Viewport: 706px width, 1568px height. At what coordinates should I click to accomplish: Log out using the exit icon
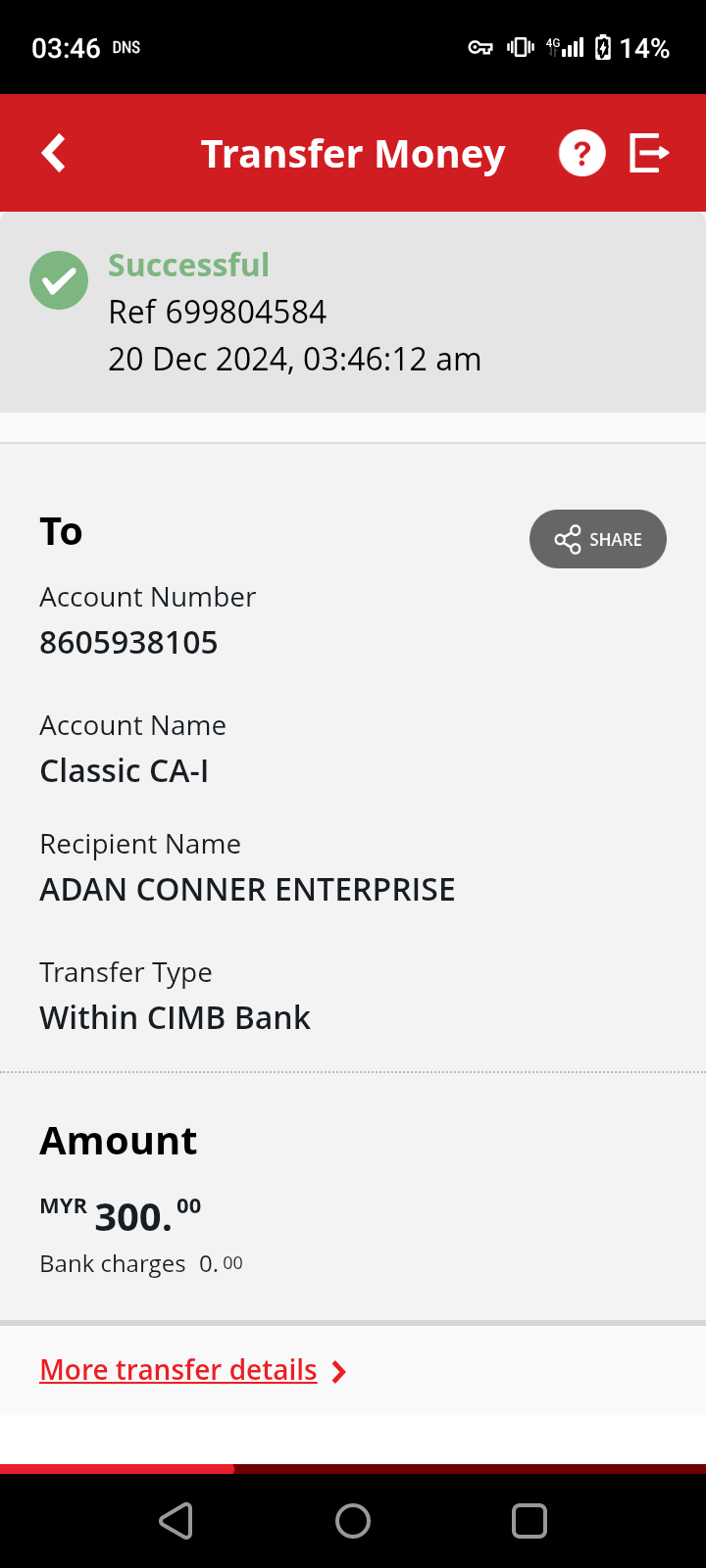click(x=649, y=154)
